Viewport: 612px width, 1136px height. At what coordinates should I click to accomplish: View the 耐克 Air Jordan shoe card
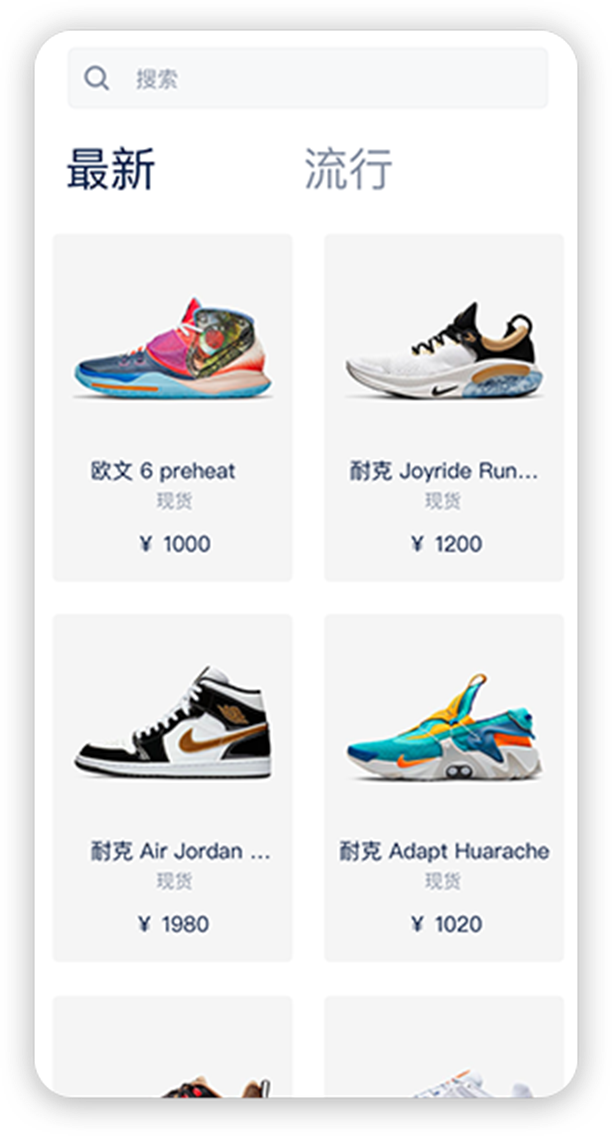[x=172, y=787]
